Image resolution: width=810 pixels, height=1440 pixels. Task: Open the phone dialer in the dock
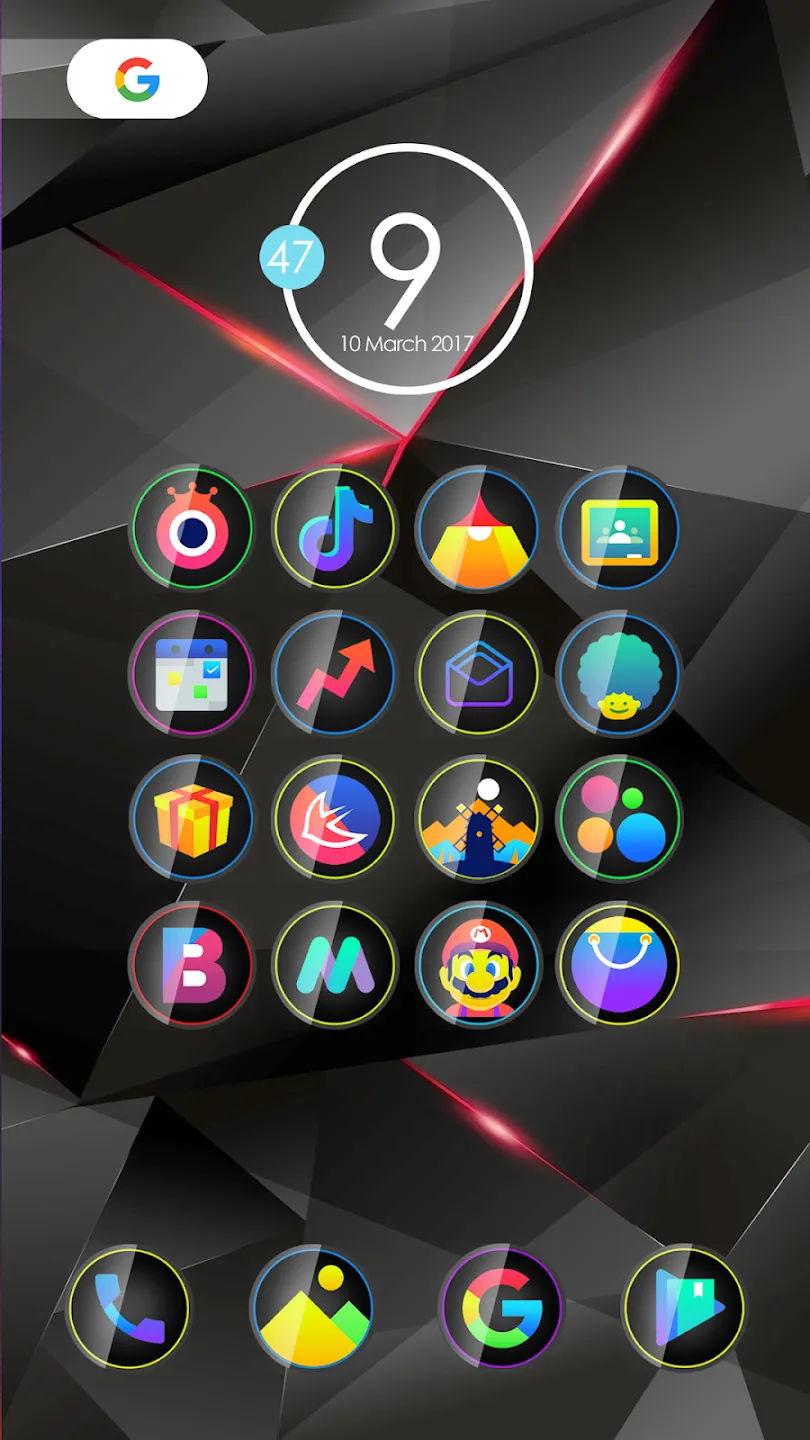(130, 1308)
